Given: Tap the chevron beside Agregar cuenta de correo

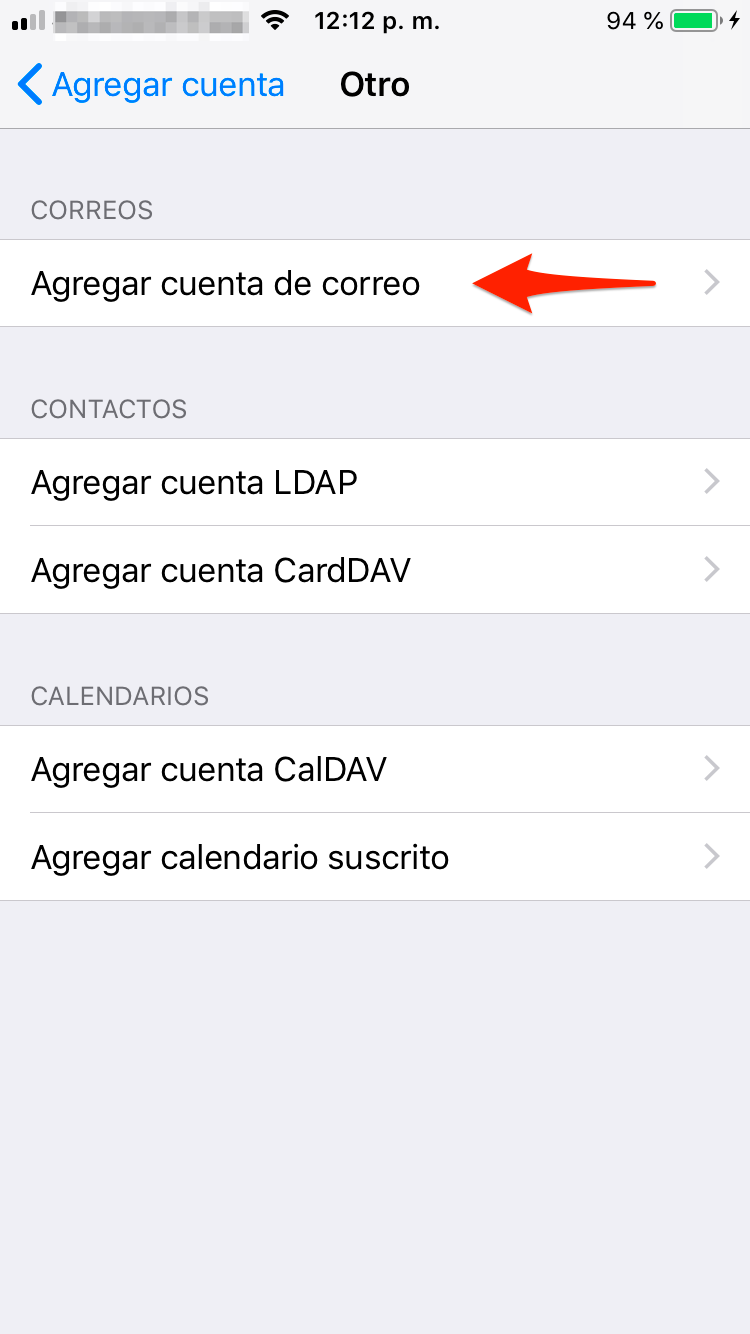Looking at the screenshot, I should 712,283.
